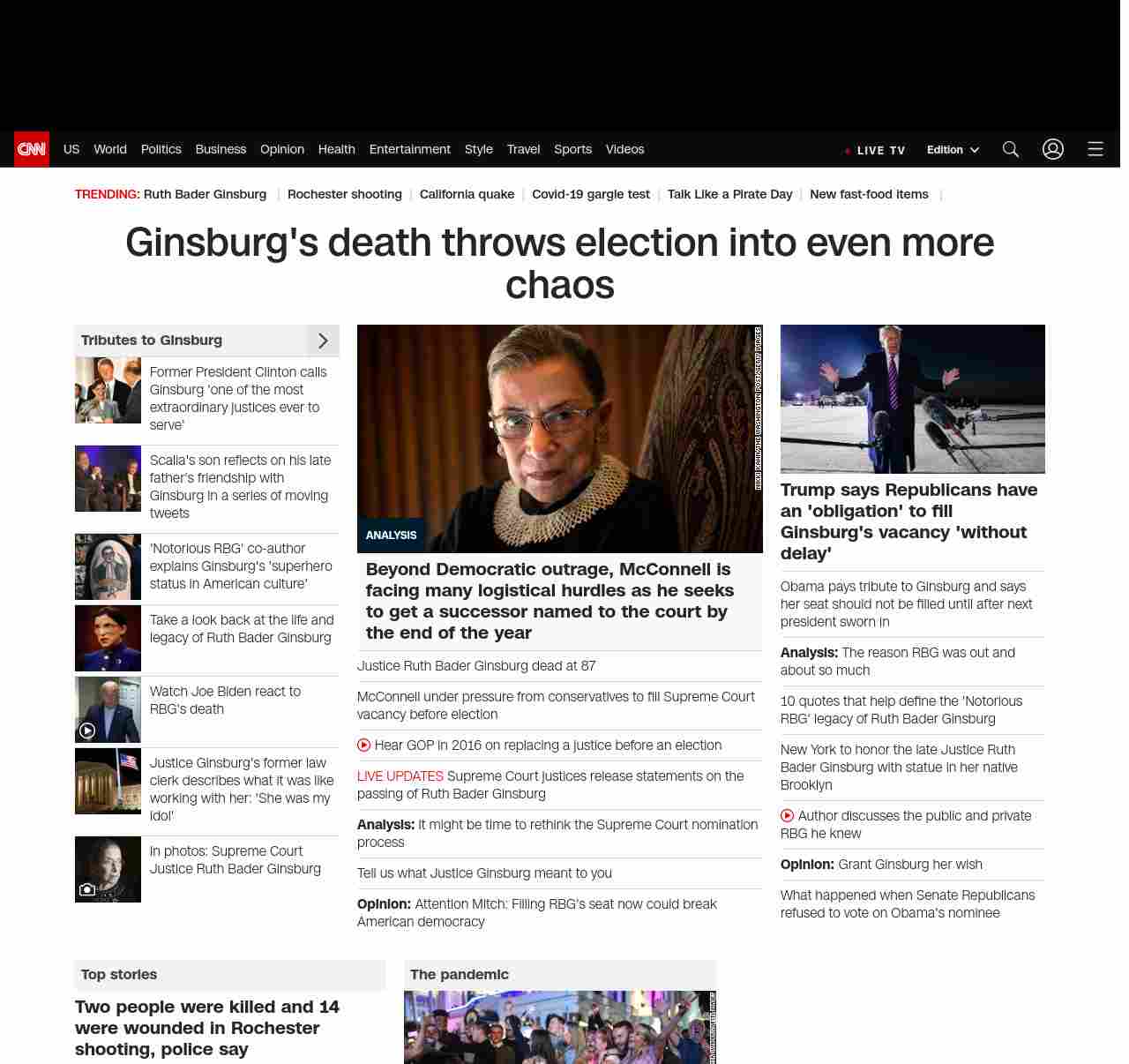The height and width of the screenshot is (1064, 1129).
Task: Go to the Politics section
Action: pyautogui.click(x=161, y=149)
